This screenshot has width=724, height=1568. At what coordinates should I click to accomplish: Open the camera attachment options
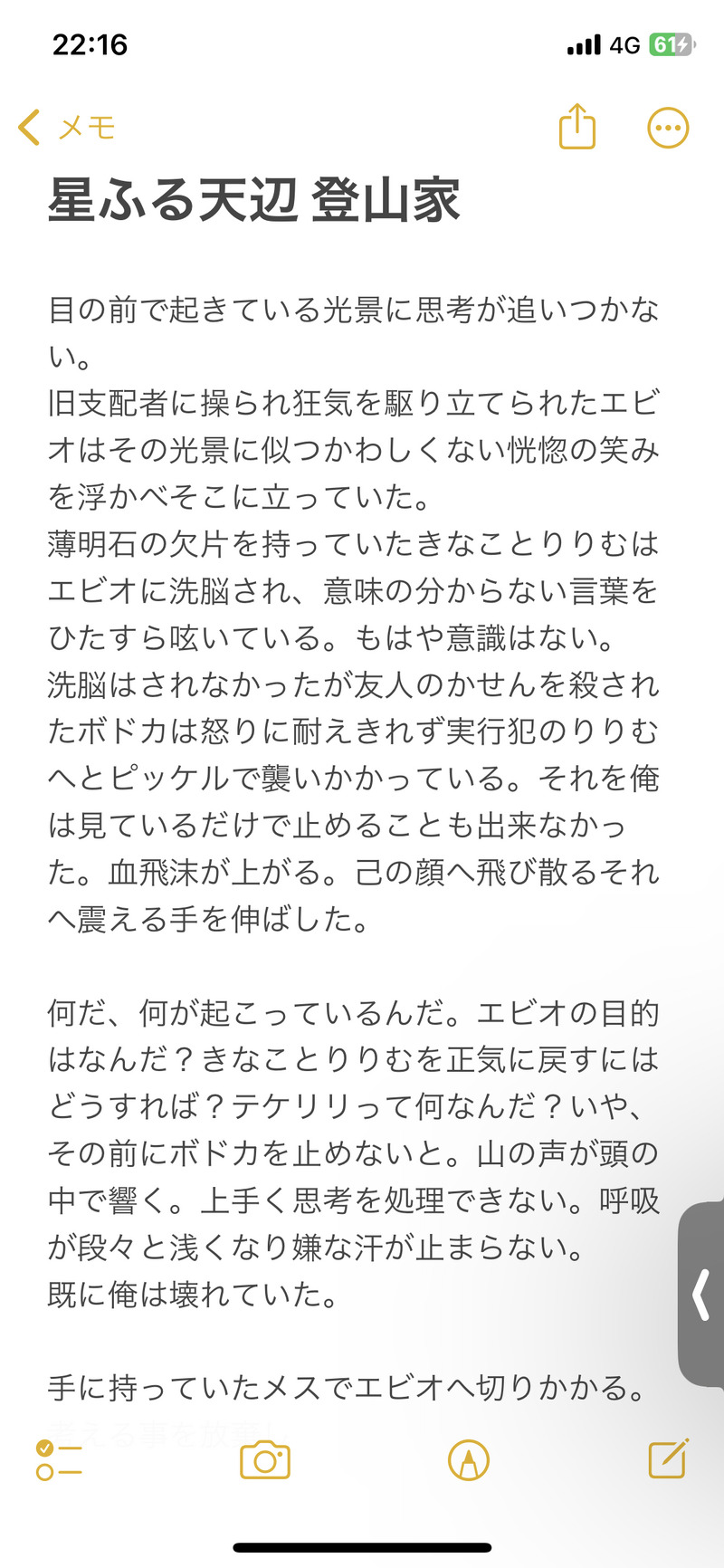click(264, 1460)
